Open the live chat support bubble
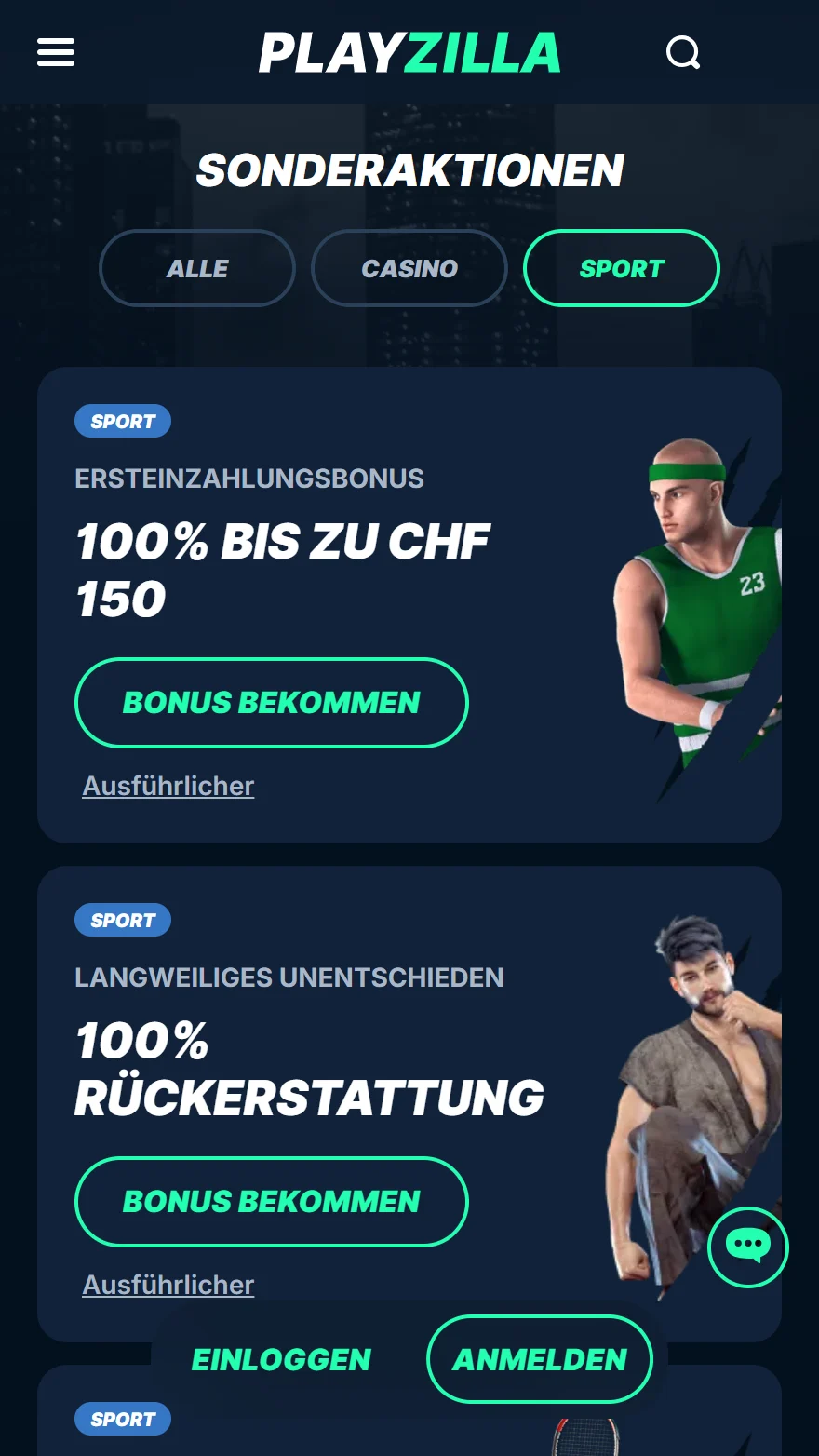 point(748,1247)
